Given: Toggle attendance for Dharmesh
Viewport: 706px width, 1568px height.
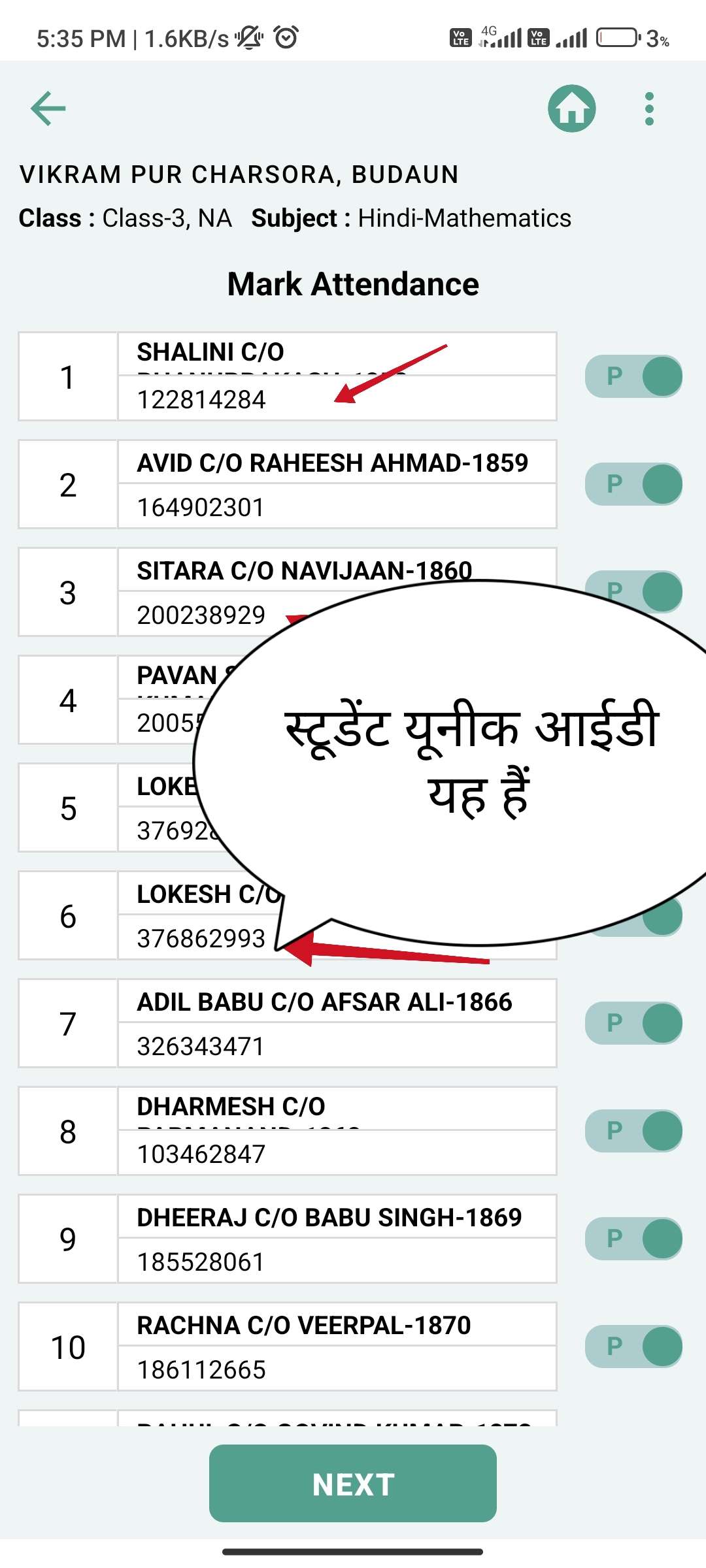Looking at the screenshot, I should click(633, 1131).
